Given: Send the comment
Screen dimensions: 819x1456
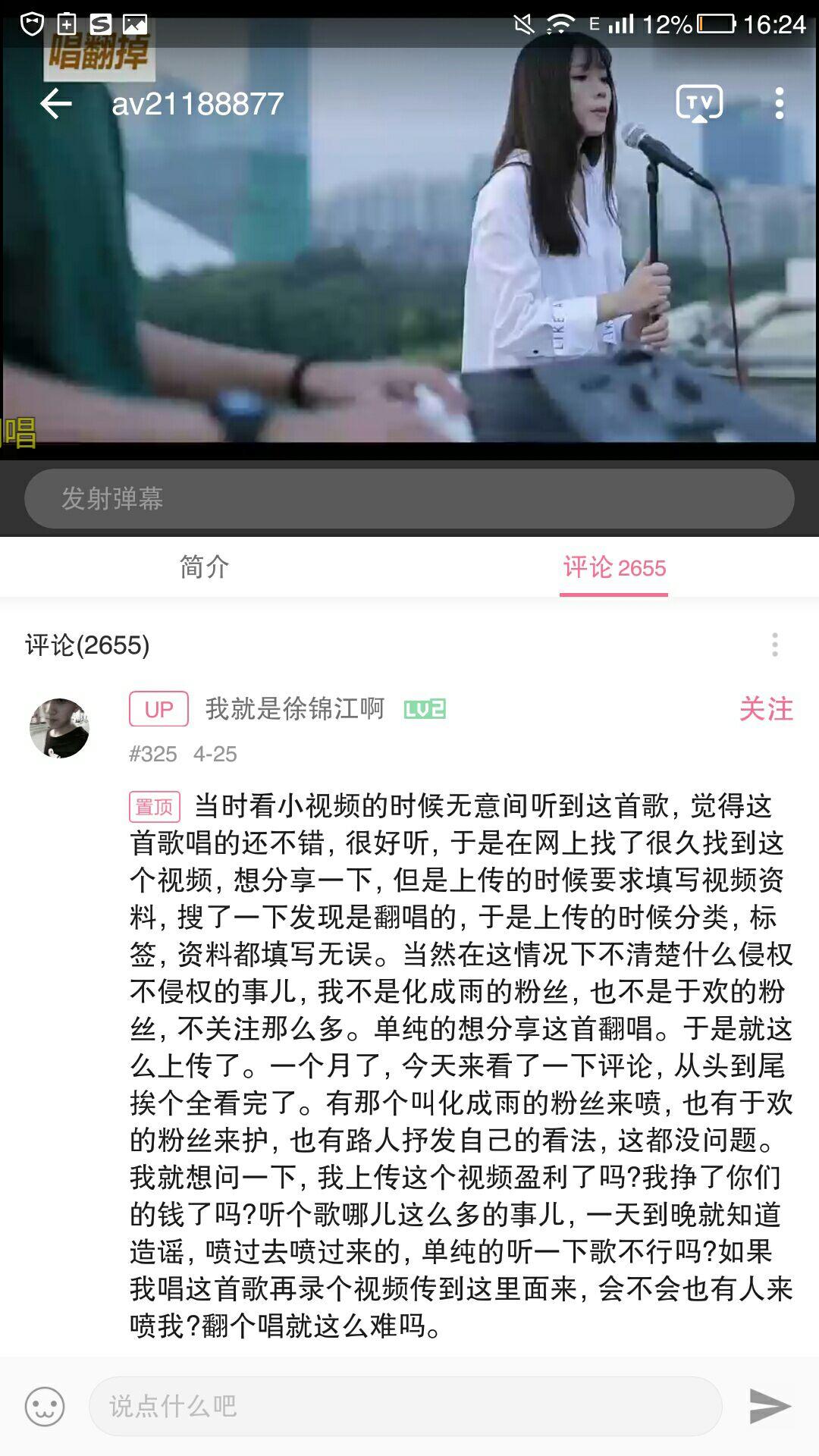Looking at the screenshot, I should point(770,1407).
